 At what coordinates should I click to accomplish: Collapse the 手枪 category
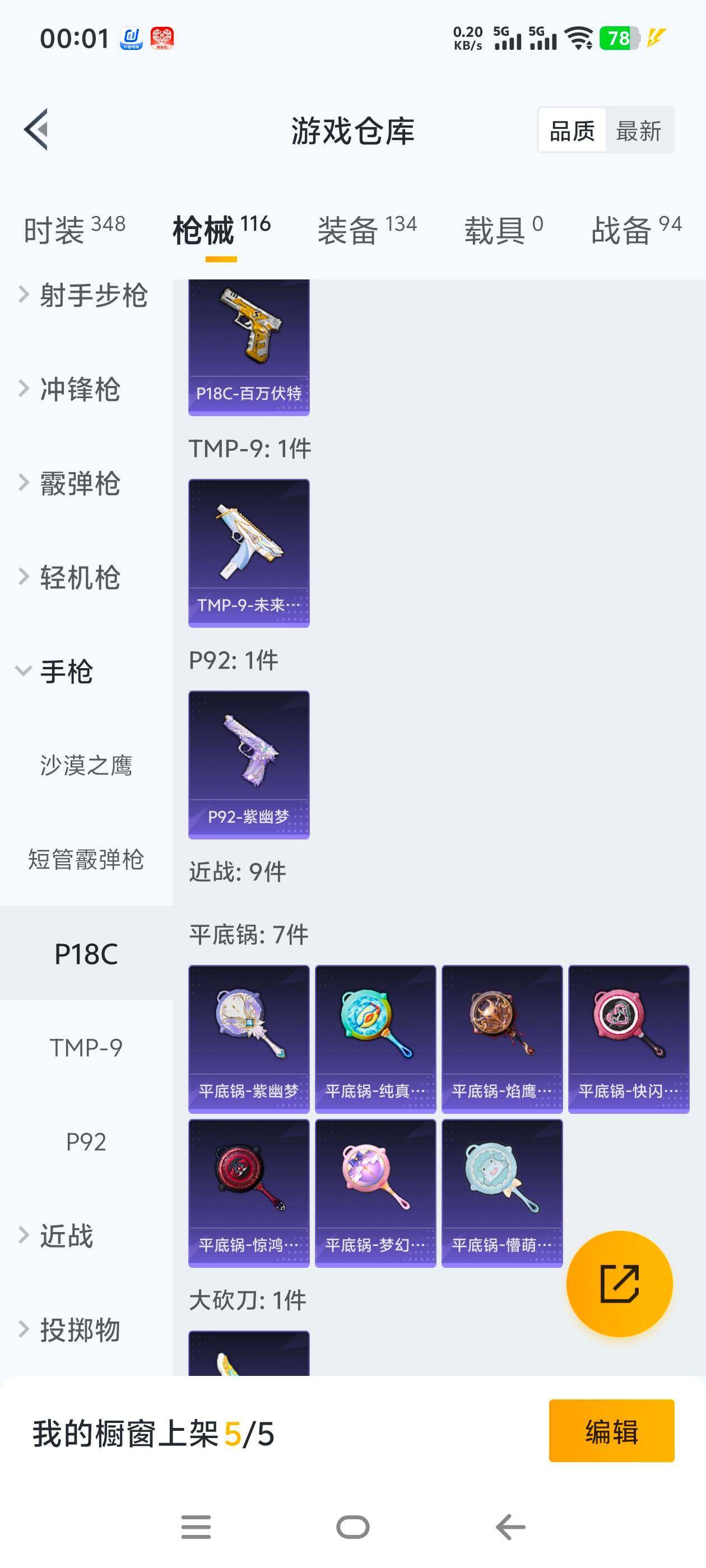click(x=66, y=672)
